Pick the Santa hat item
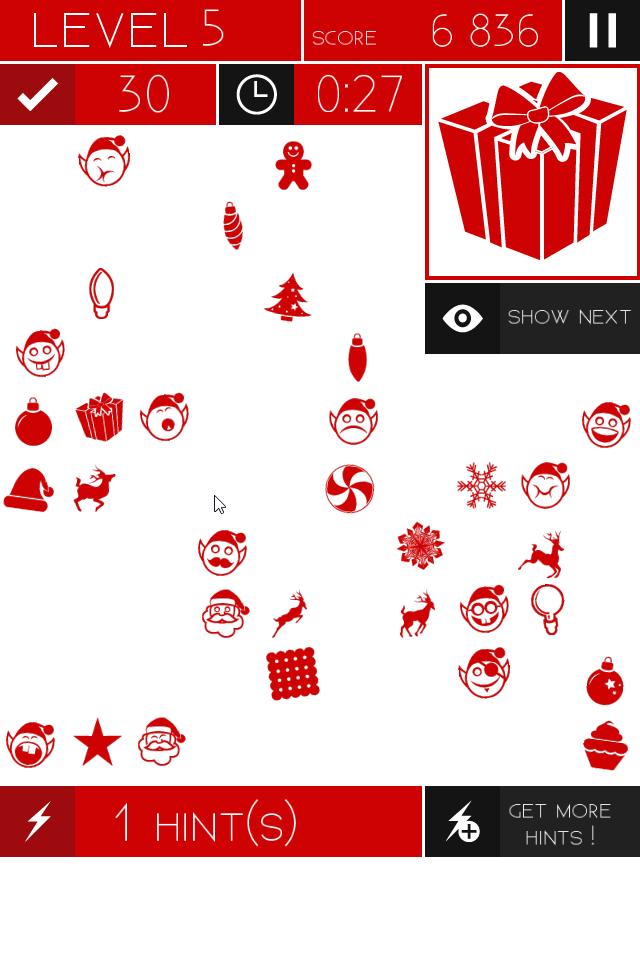The height and width of the screenshot is (960, 640). pos(28,490)
